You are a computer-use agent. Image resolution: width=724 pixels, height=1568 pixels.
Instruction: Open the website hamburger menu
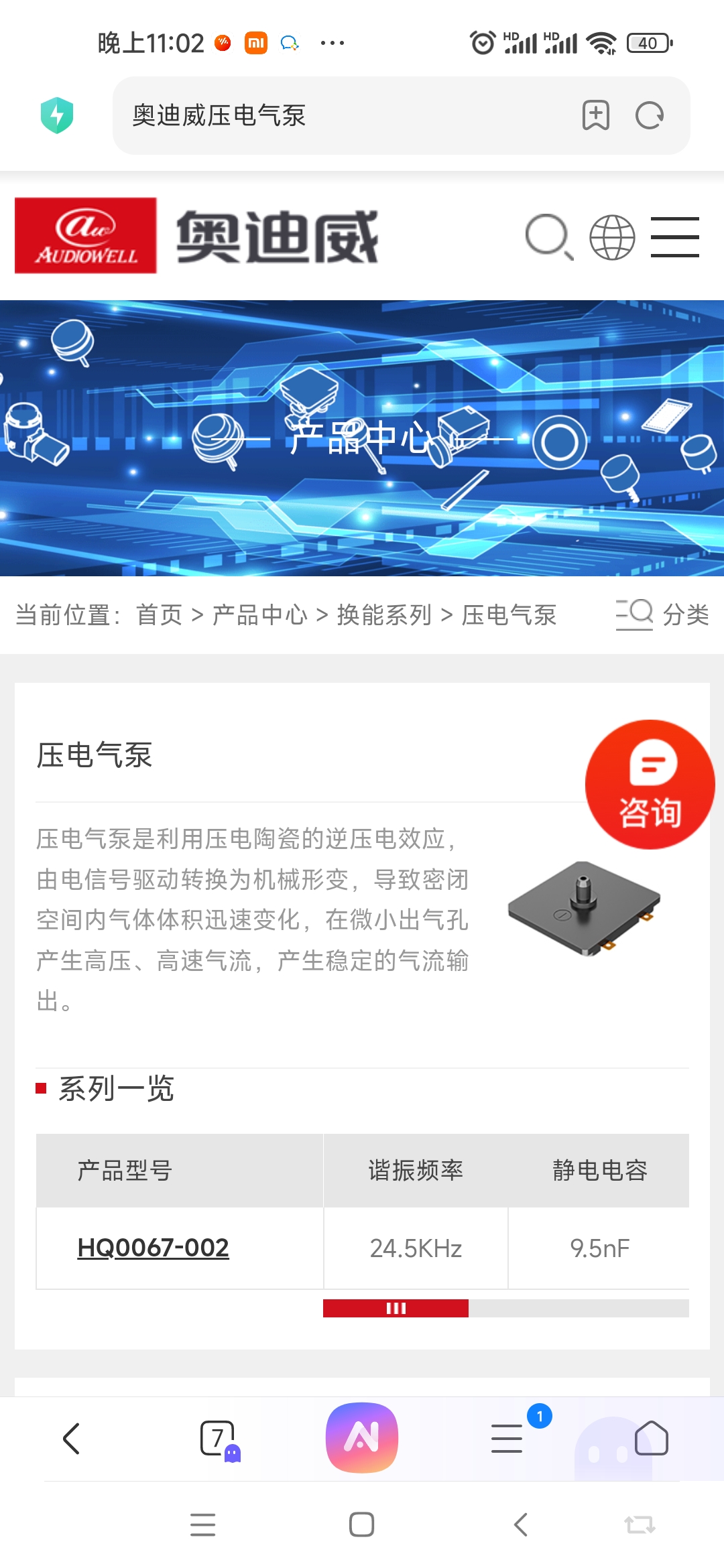click(x=674, y=237)
